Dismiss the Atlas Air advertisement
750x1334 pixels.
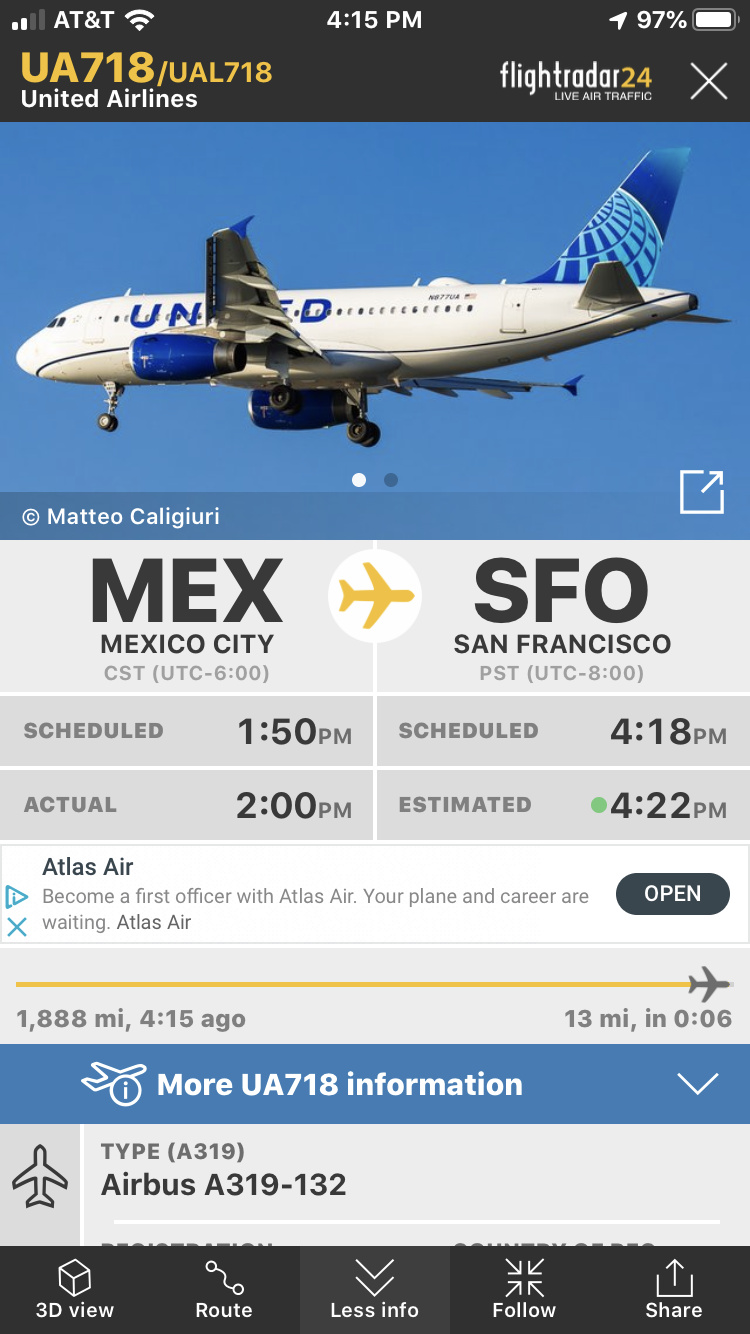(x=17, y=926)
